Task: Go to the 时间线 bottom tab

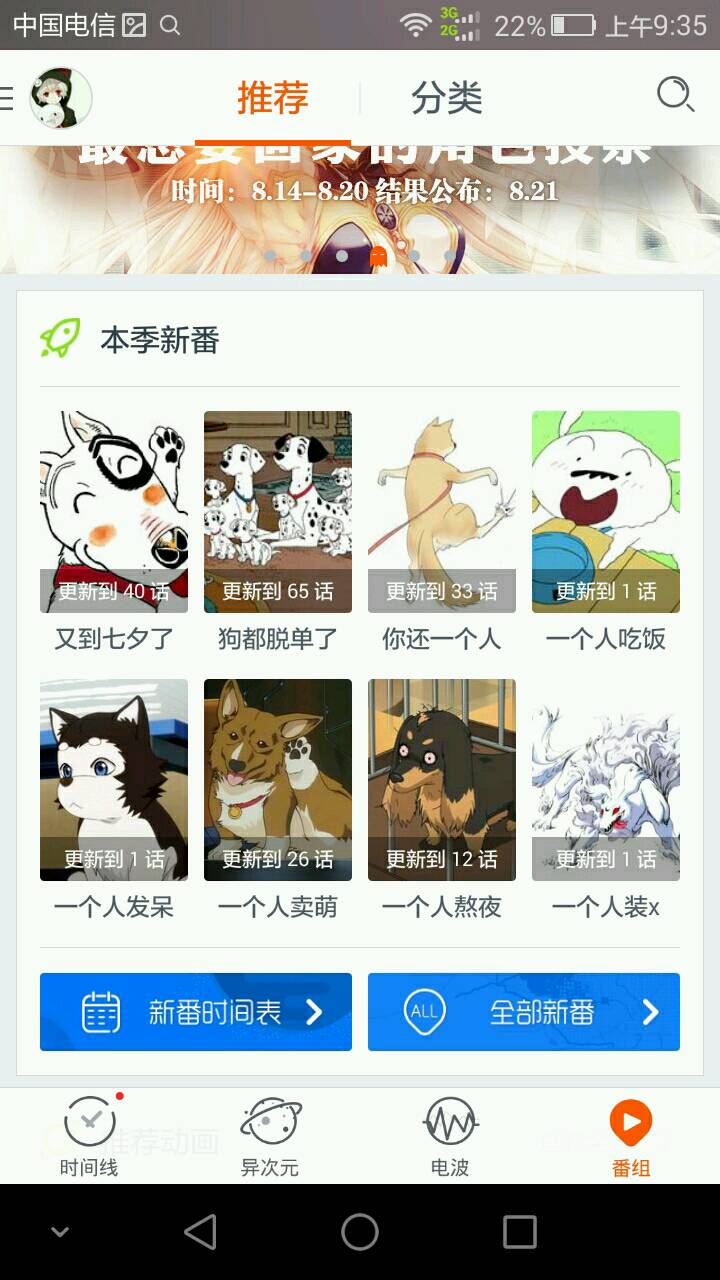Action: [x=89, y=1136]
